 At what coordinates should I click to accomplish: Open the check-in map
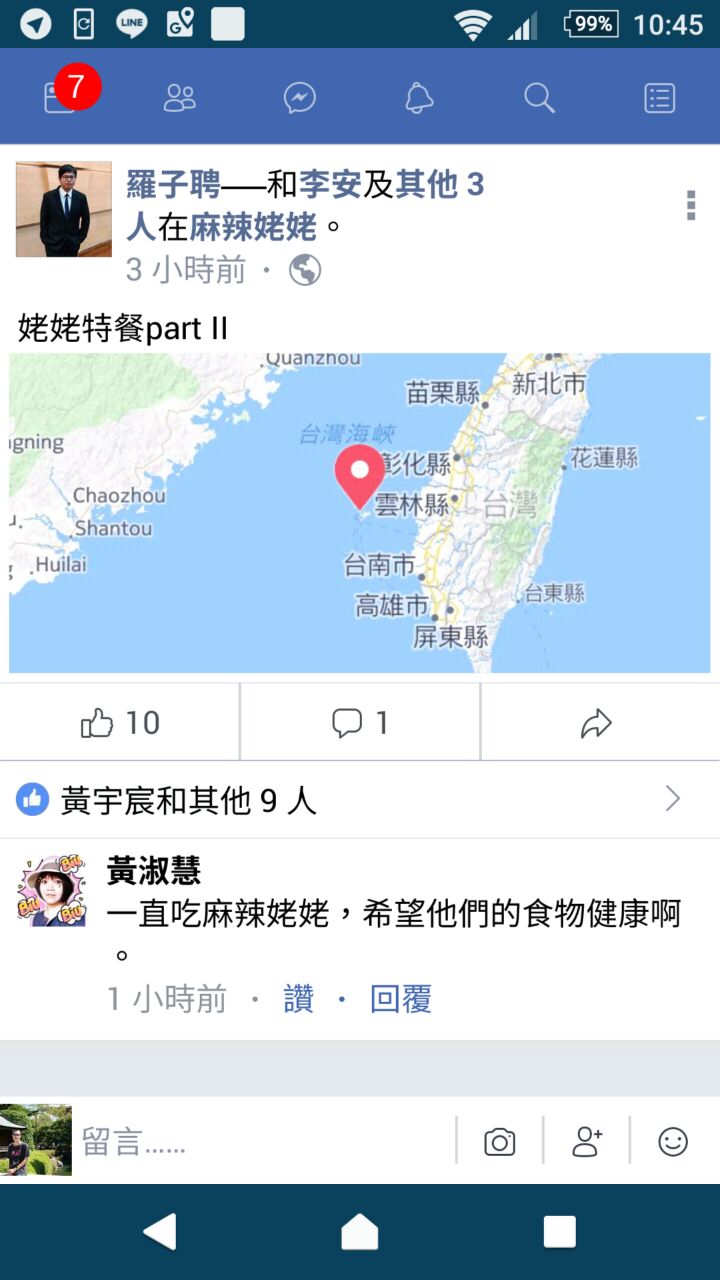click(x=360, y=512)
